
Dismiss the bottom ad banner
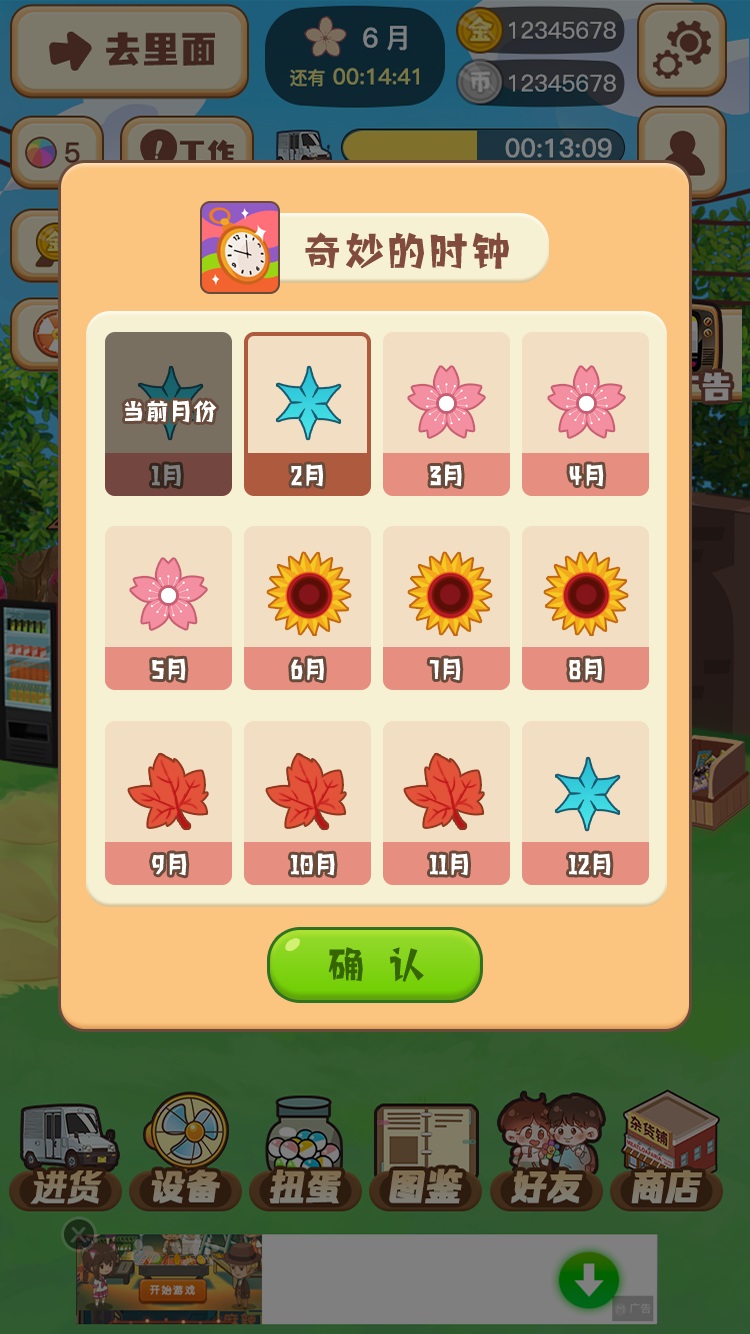point(79,1234)
